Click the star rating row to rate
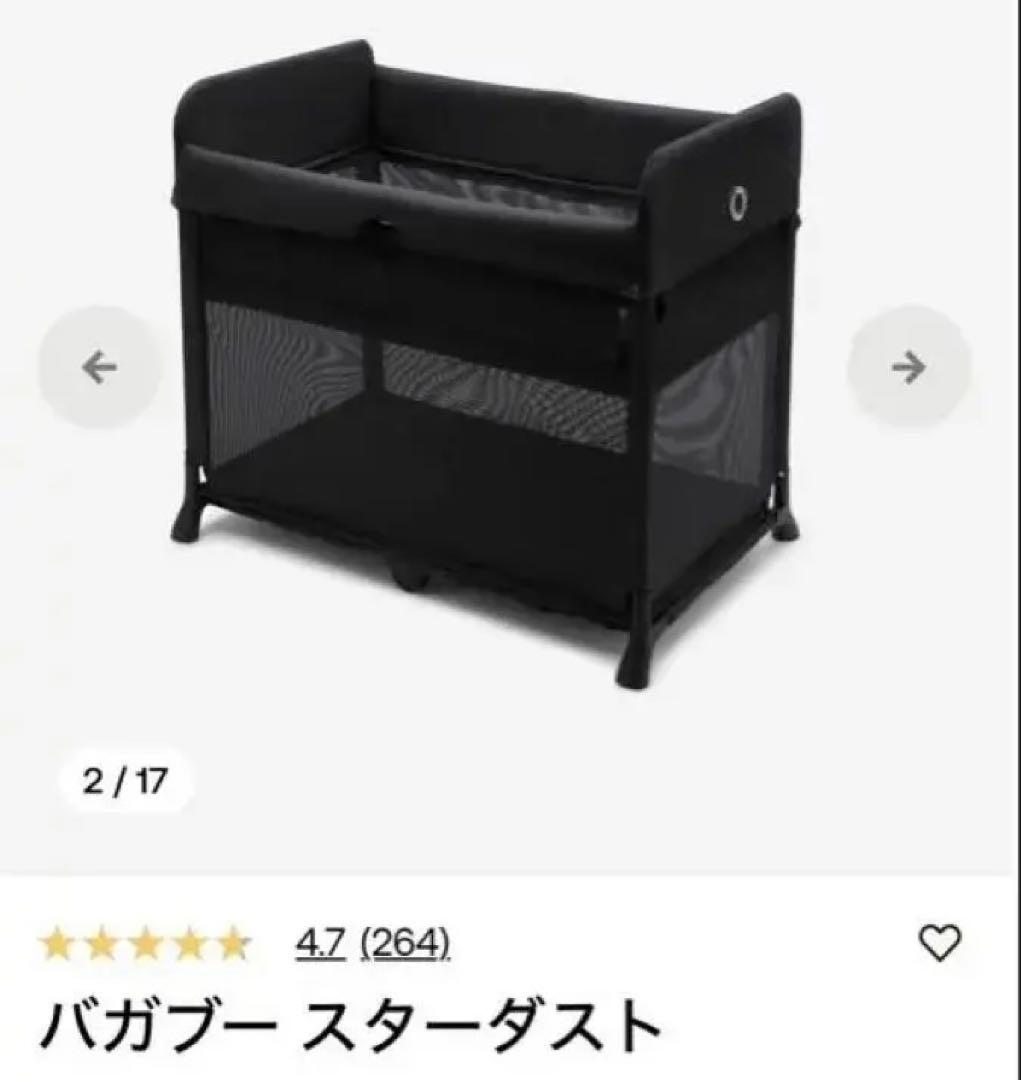 (147, 941)
